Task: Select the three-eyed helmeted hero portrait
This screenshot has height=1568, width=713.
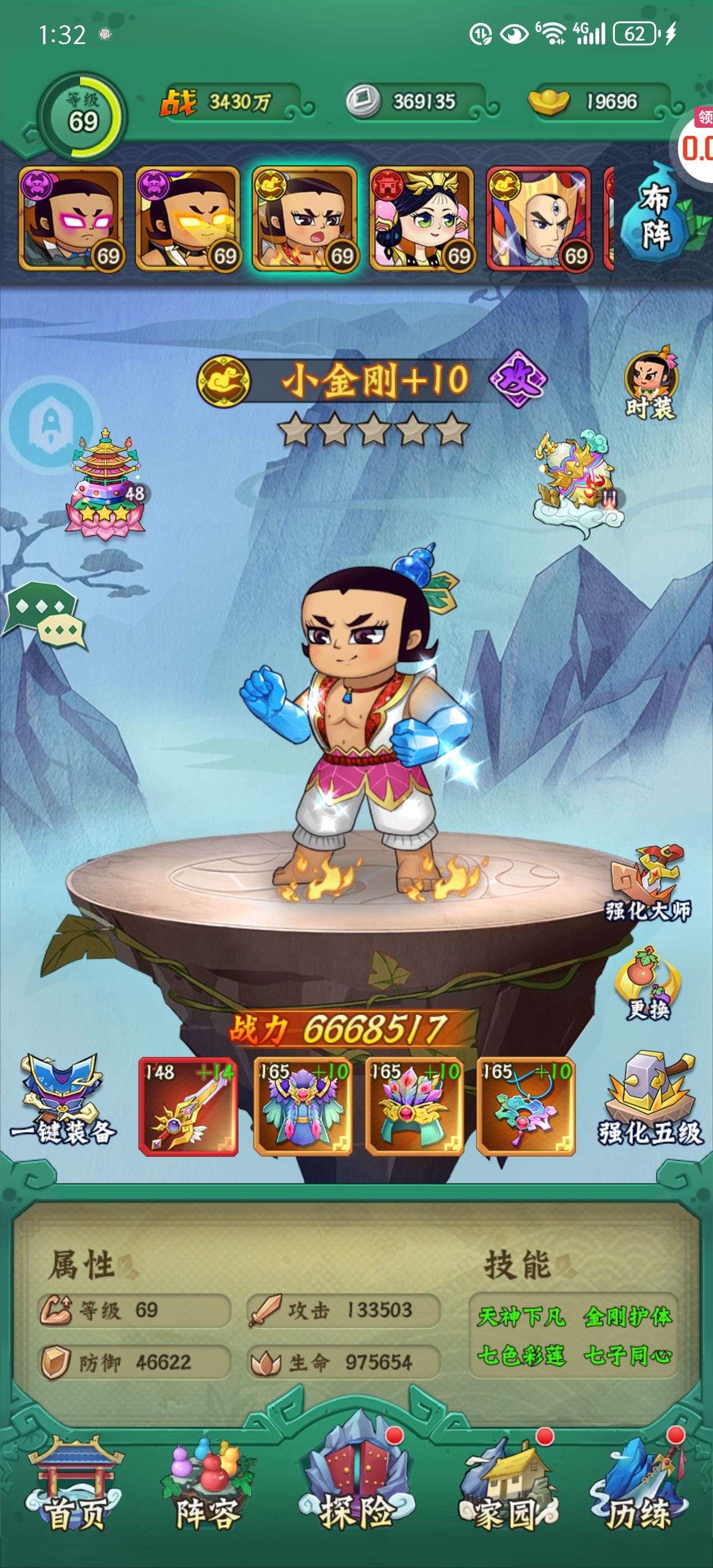Action: (538, 218)
